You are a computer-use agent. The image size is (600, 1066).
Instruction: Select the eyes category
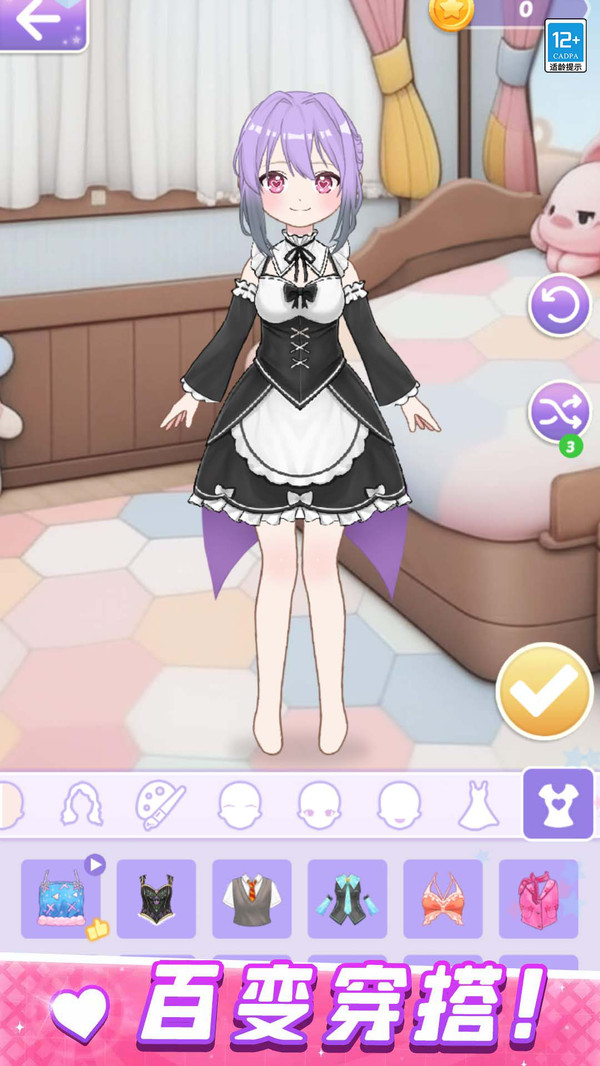[x=319, y=805]
